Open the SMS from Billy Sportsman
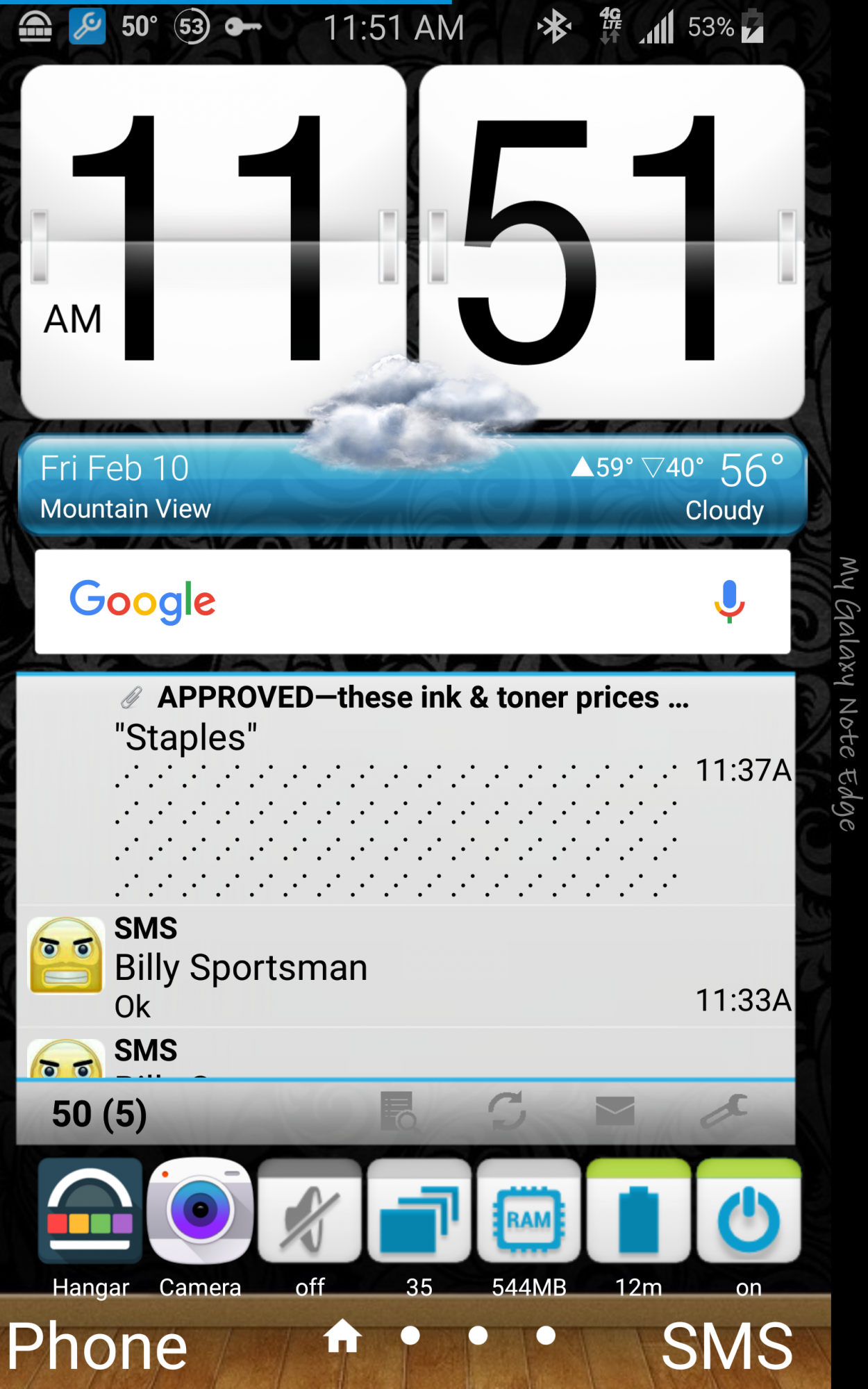 (406, 966)
